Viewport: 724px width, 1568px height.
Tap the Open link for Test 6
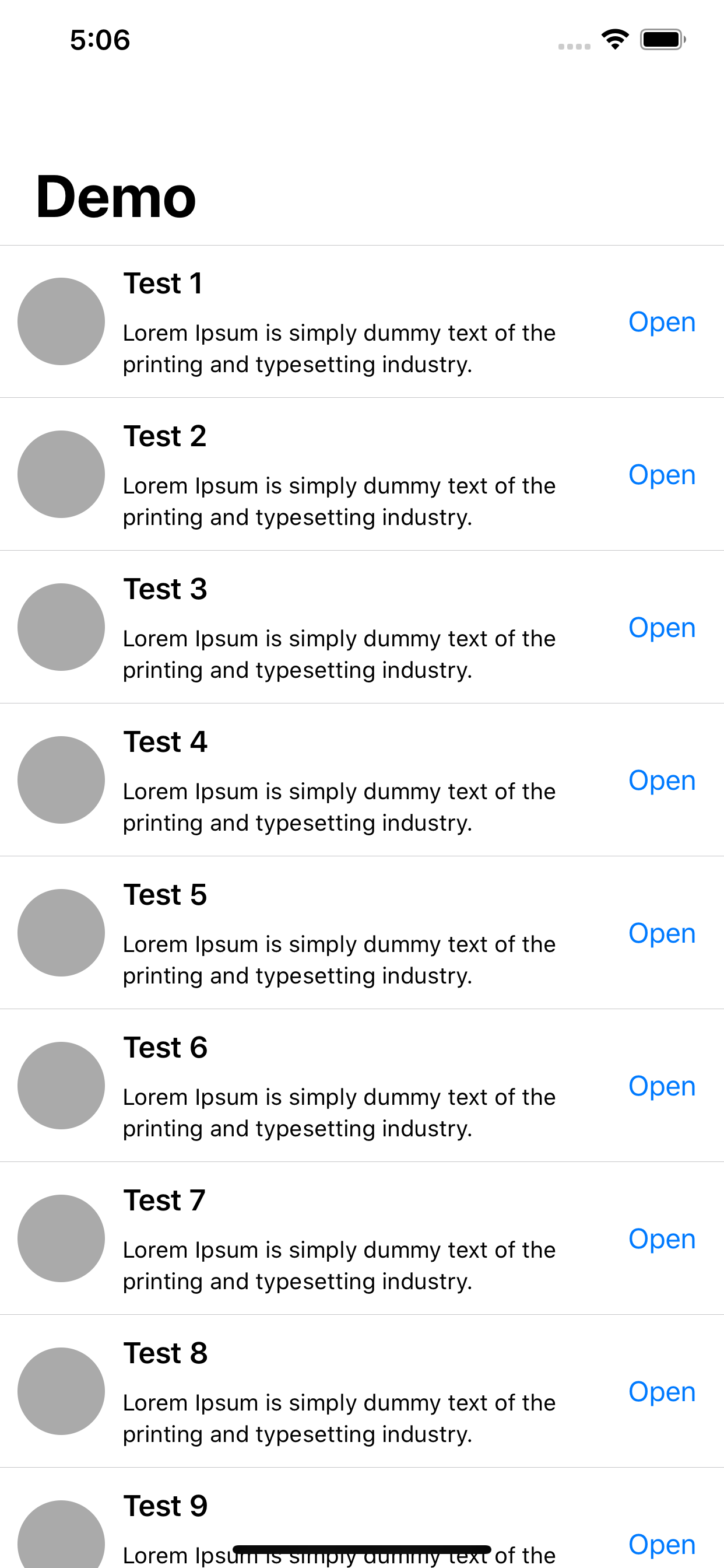pyautogui.click(x=662, y=1086)
